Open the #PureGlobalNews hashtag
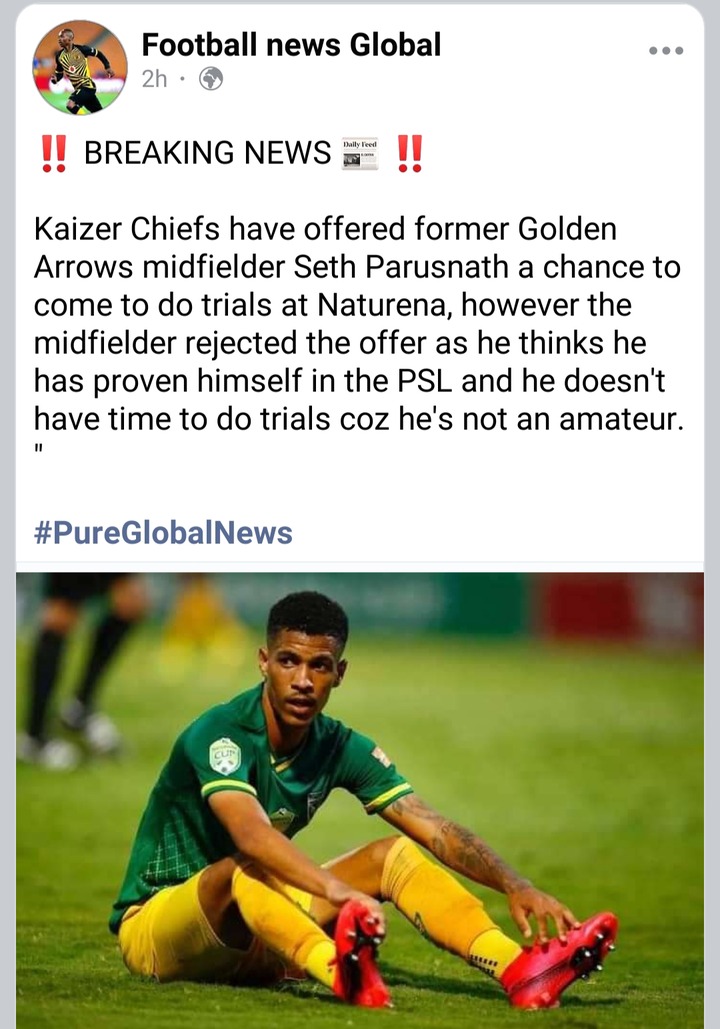This screenshot has width=720, height=1029. (x=163, y=532)
